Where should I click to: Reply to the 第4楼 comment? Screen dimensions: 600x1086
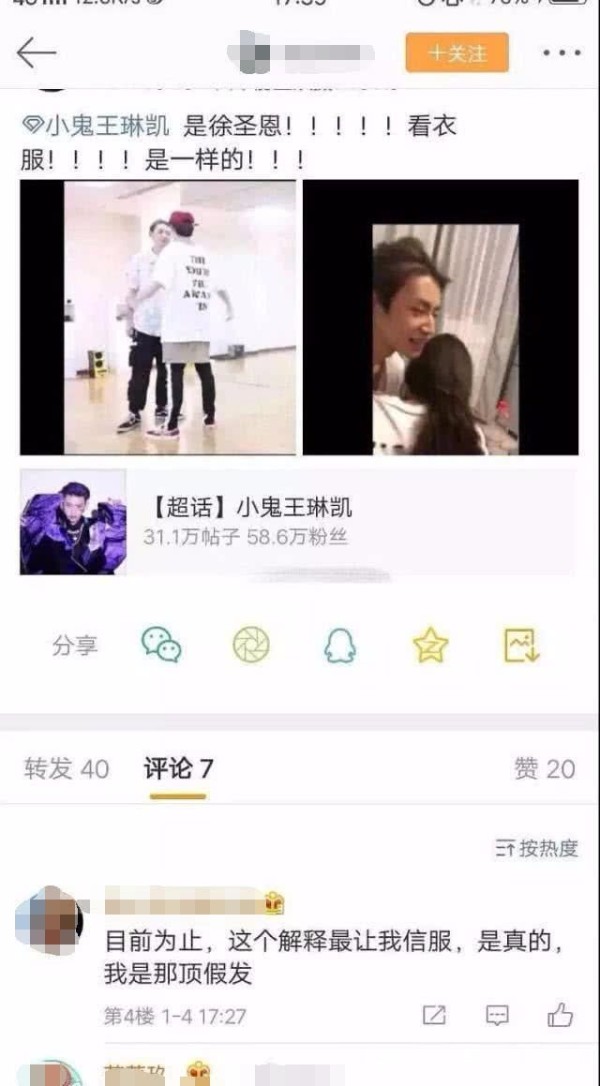(x=497, y=1016)
